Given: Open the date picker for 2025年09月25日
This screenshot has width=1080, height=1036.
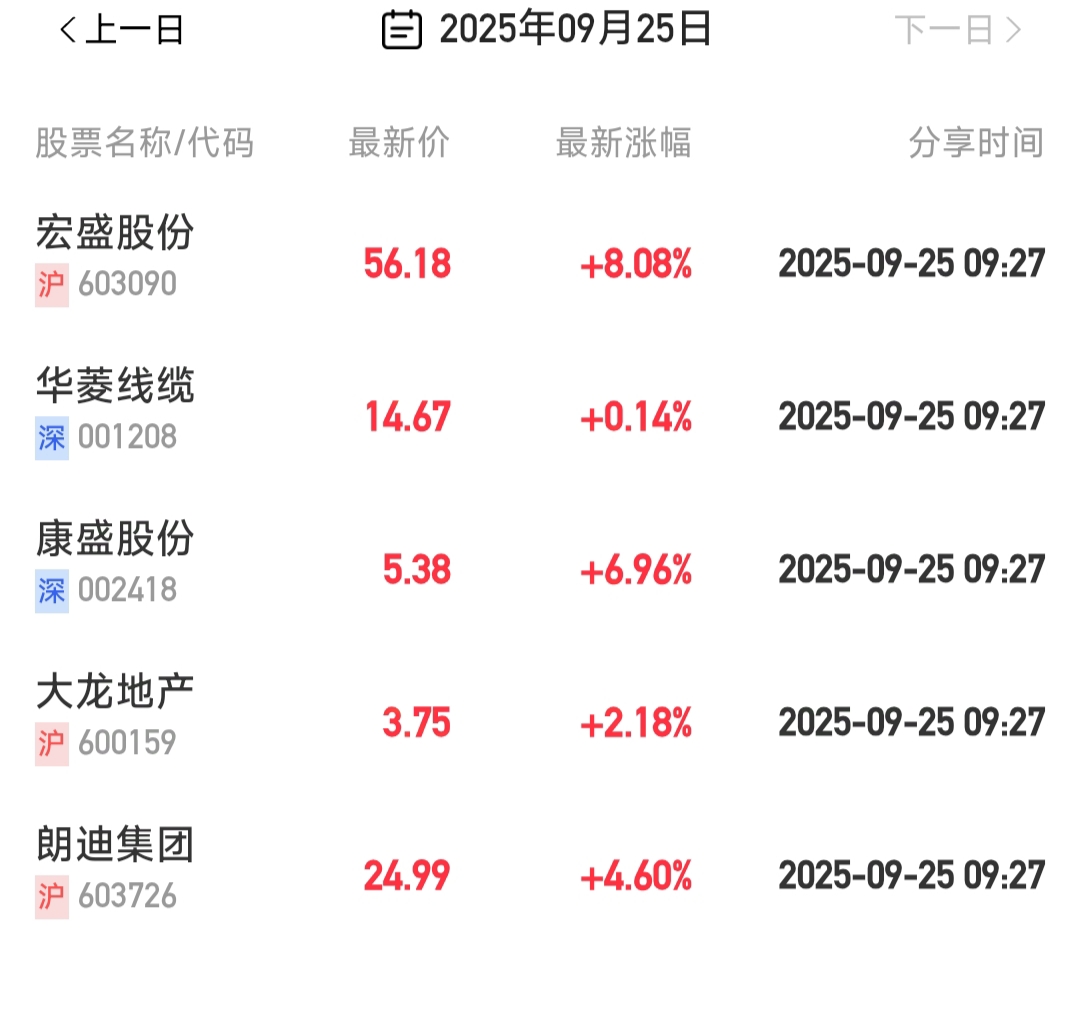Looking at the screenshot, I should (x=547, y=30).
